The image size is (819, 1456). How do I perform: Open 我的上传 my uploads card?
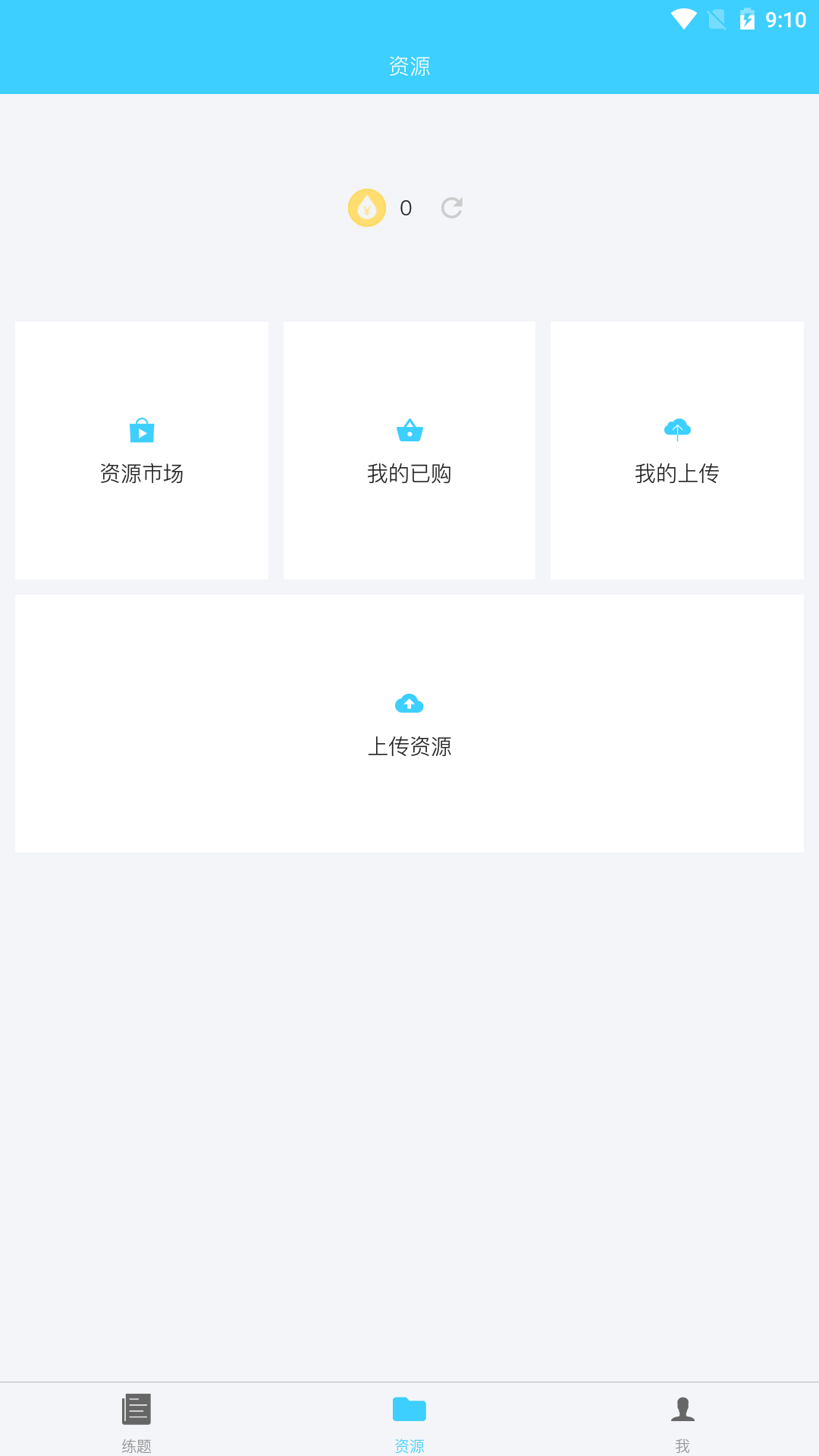click(677, 450)
